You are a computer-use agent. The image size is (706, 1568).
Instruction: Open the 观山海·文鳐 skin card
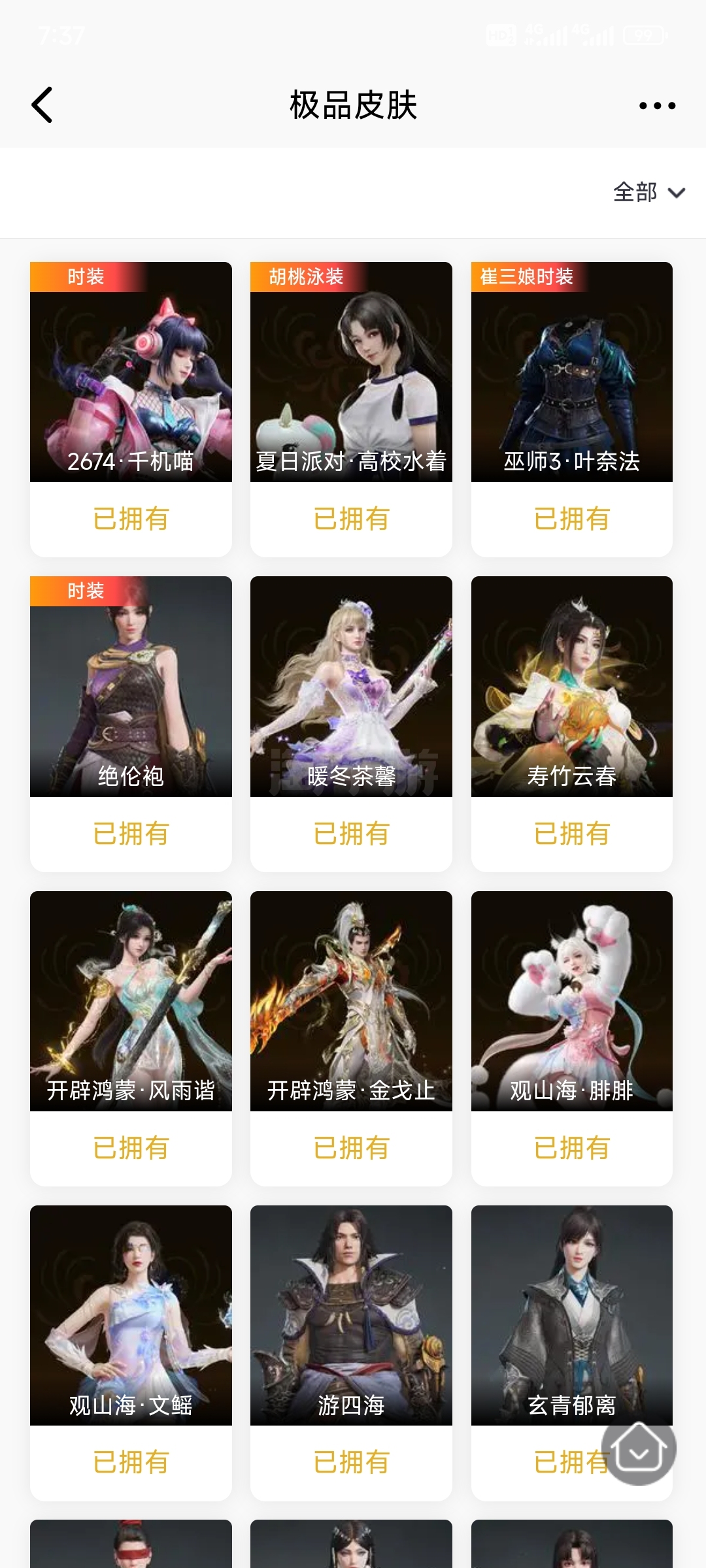(131, 1353)
